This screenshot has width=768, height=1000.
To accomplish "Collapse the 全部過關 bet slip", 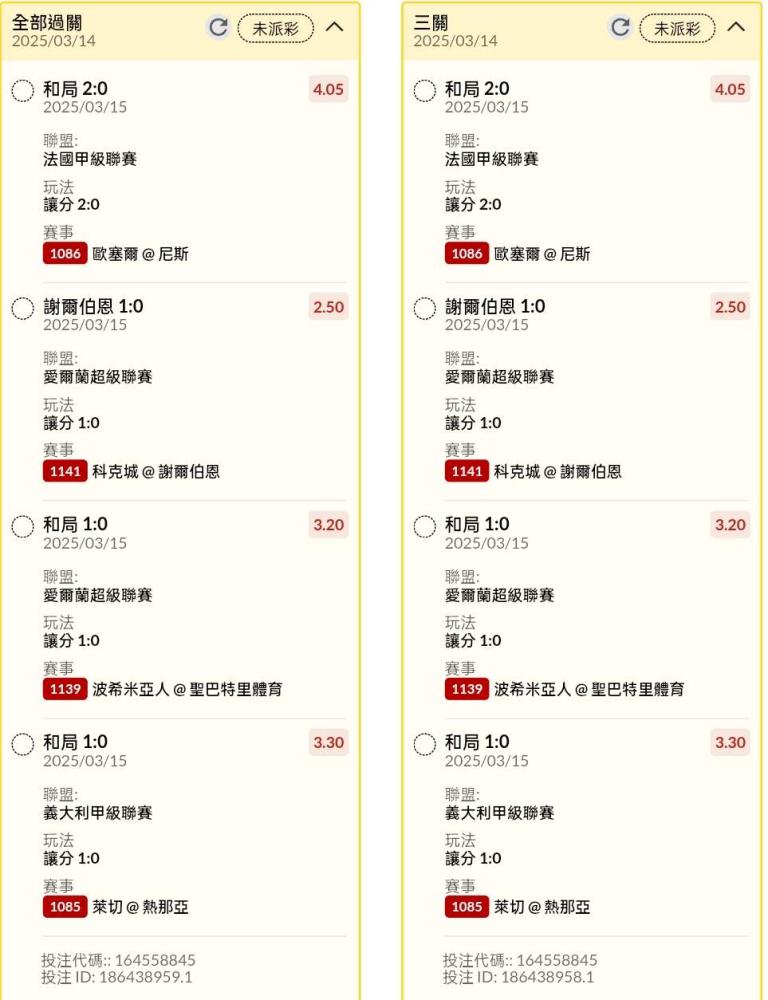I will [334, 27].
